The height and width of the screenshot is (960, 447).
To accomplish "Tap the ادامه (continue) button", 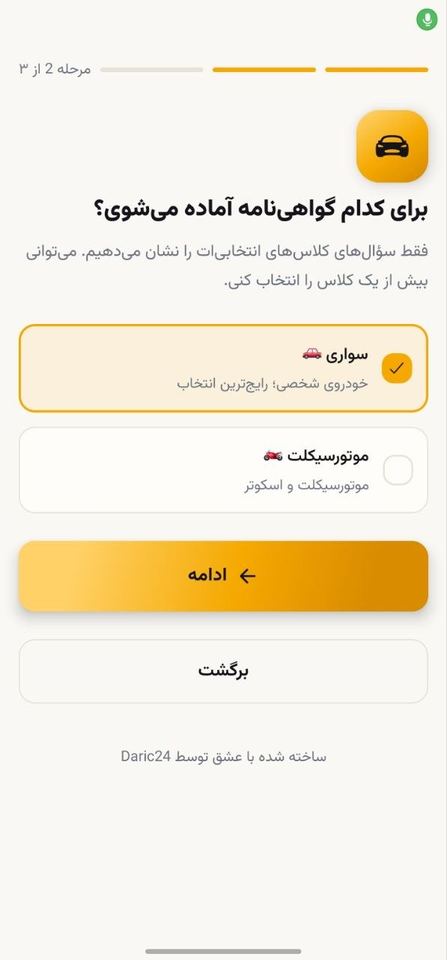I will pos(224,576).
